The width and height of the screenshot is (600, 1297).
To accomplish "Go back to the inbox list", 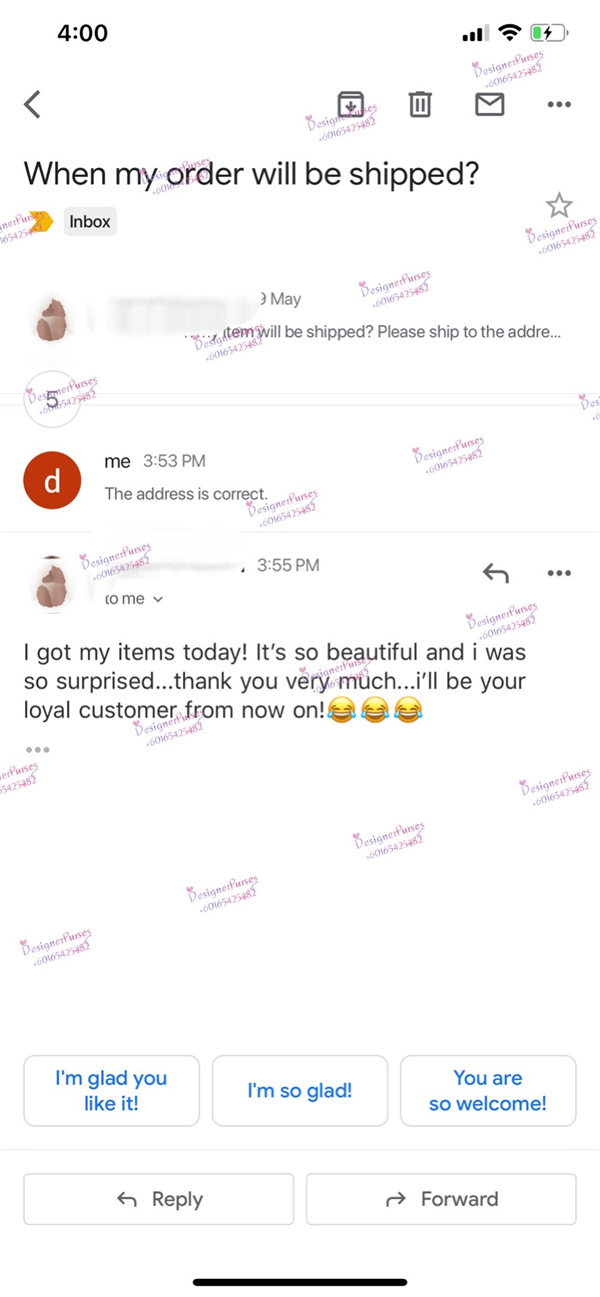I will 33,104.
